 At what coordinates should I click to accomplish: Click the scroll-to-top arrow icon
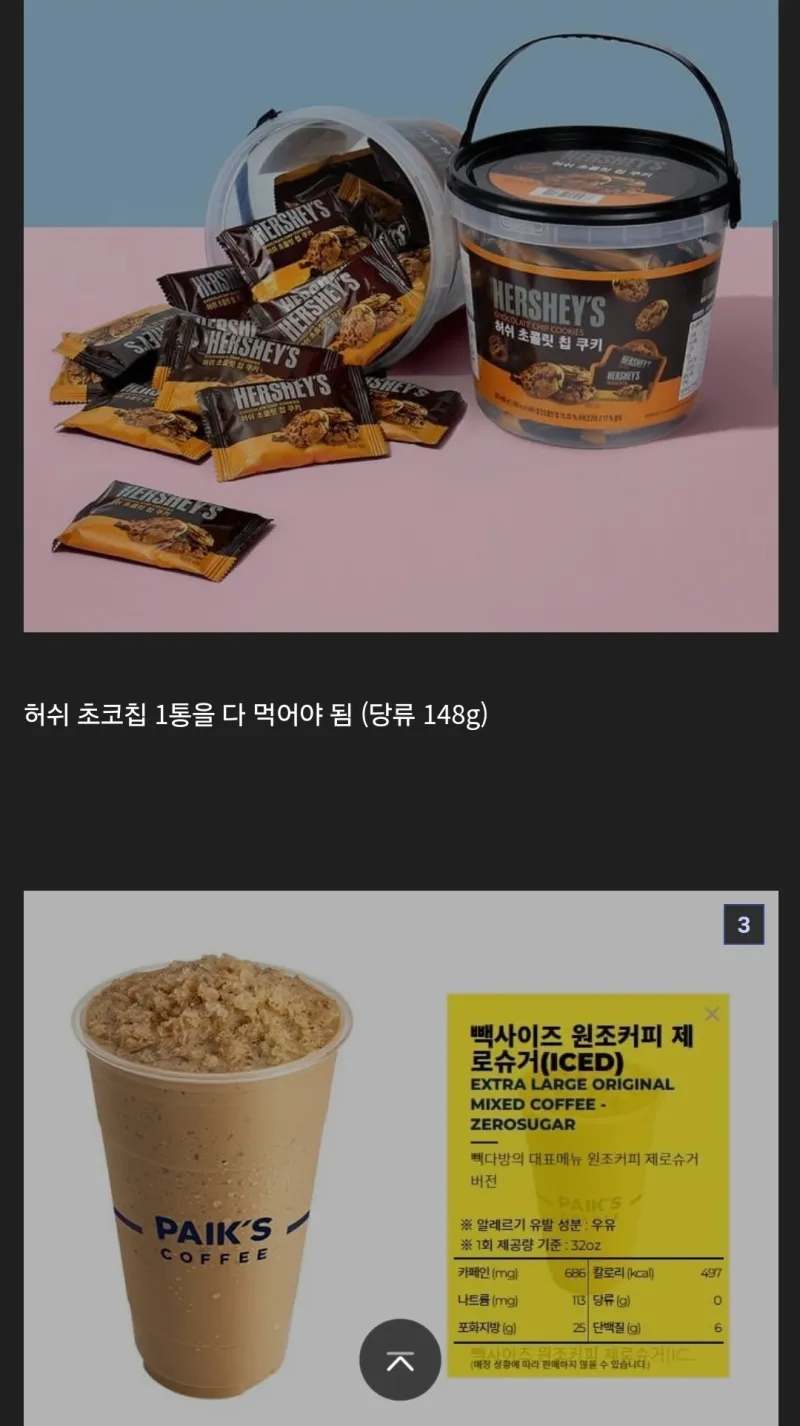400,1360
